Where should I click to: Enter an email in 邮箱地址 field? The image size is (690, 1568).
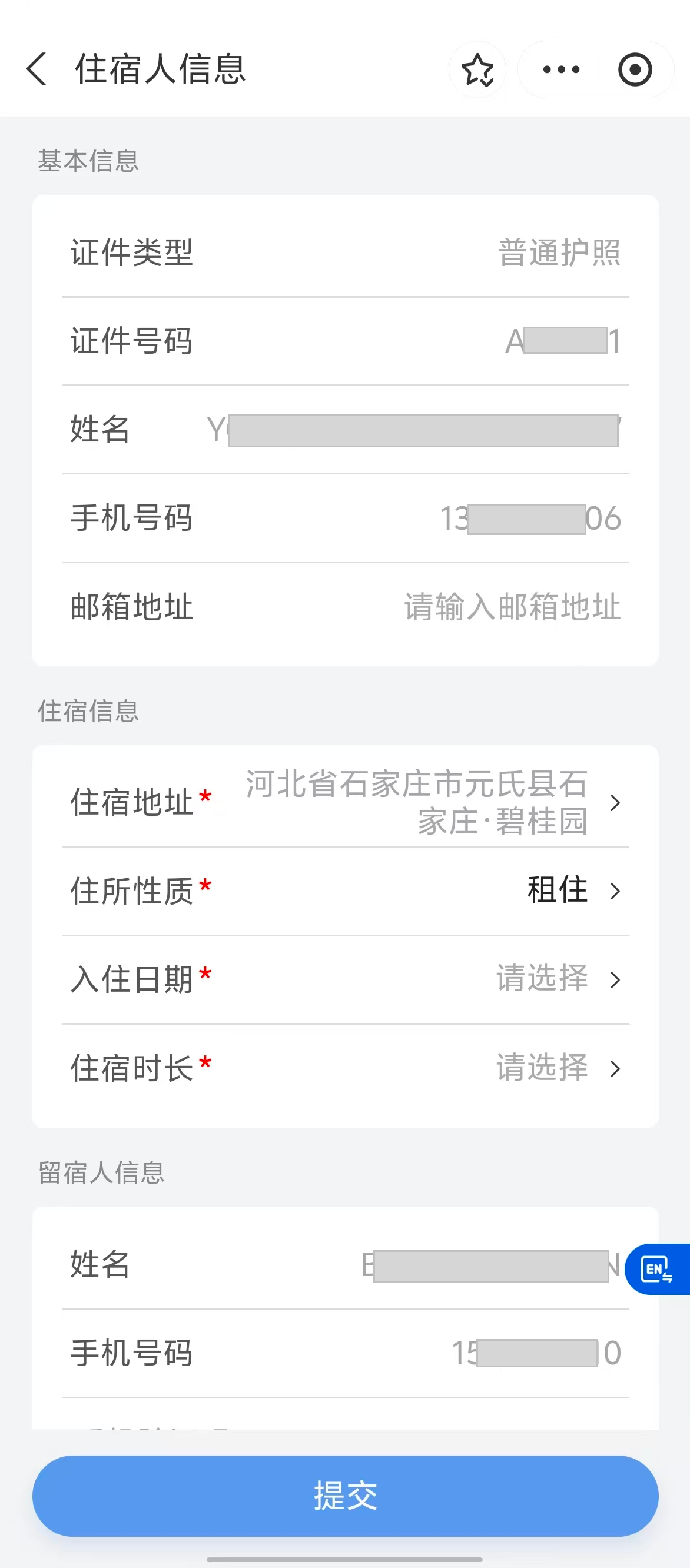click(x=512, y=607)
